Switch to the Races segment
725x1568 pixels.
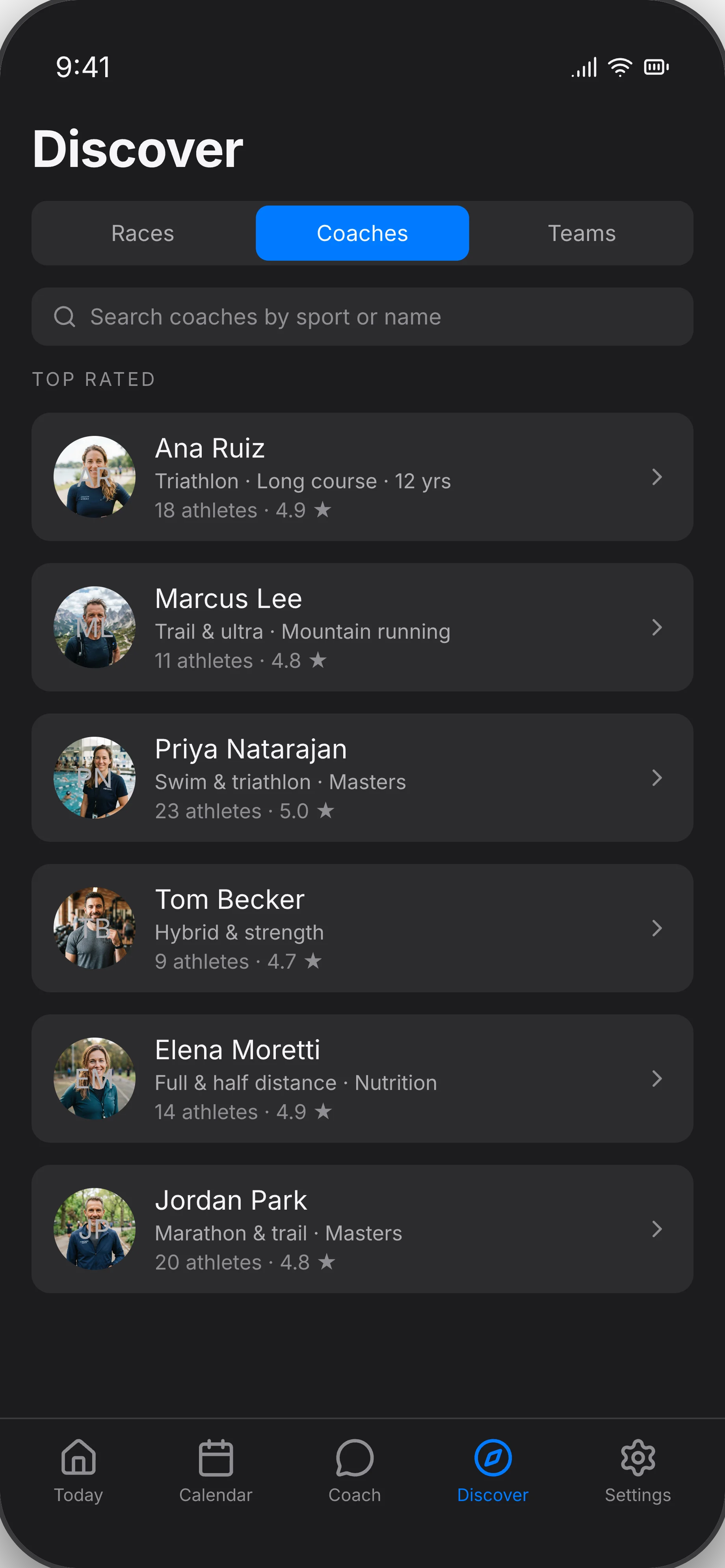click(x=143, y=233)
